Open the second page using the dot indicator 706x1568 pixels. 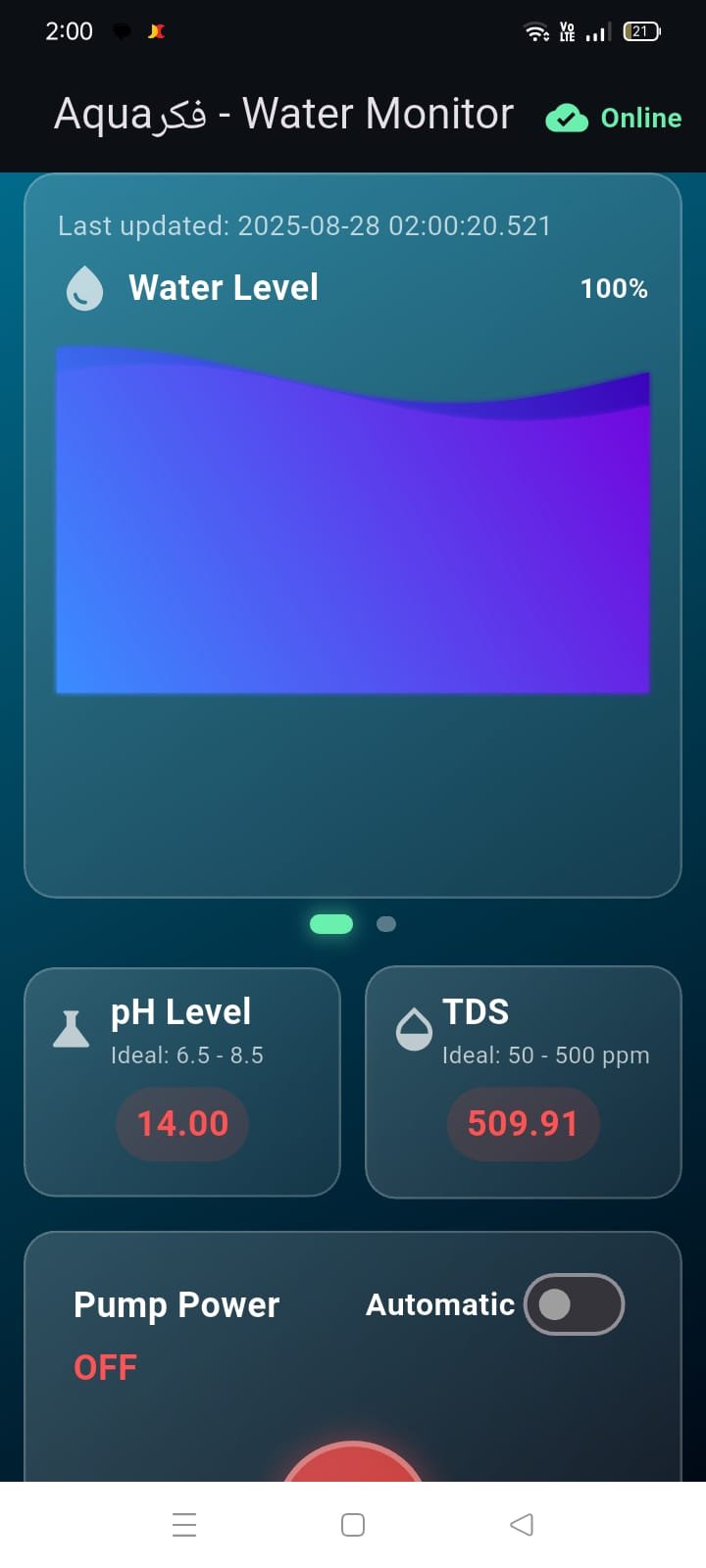click(x=385, y=923)
